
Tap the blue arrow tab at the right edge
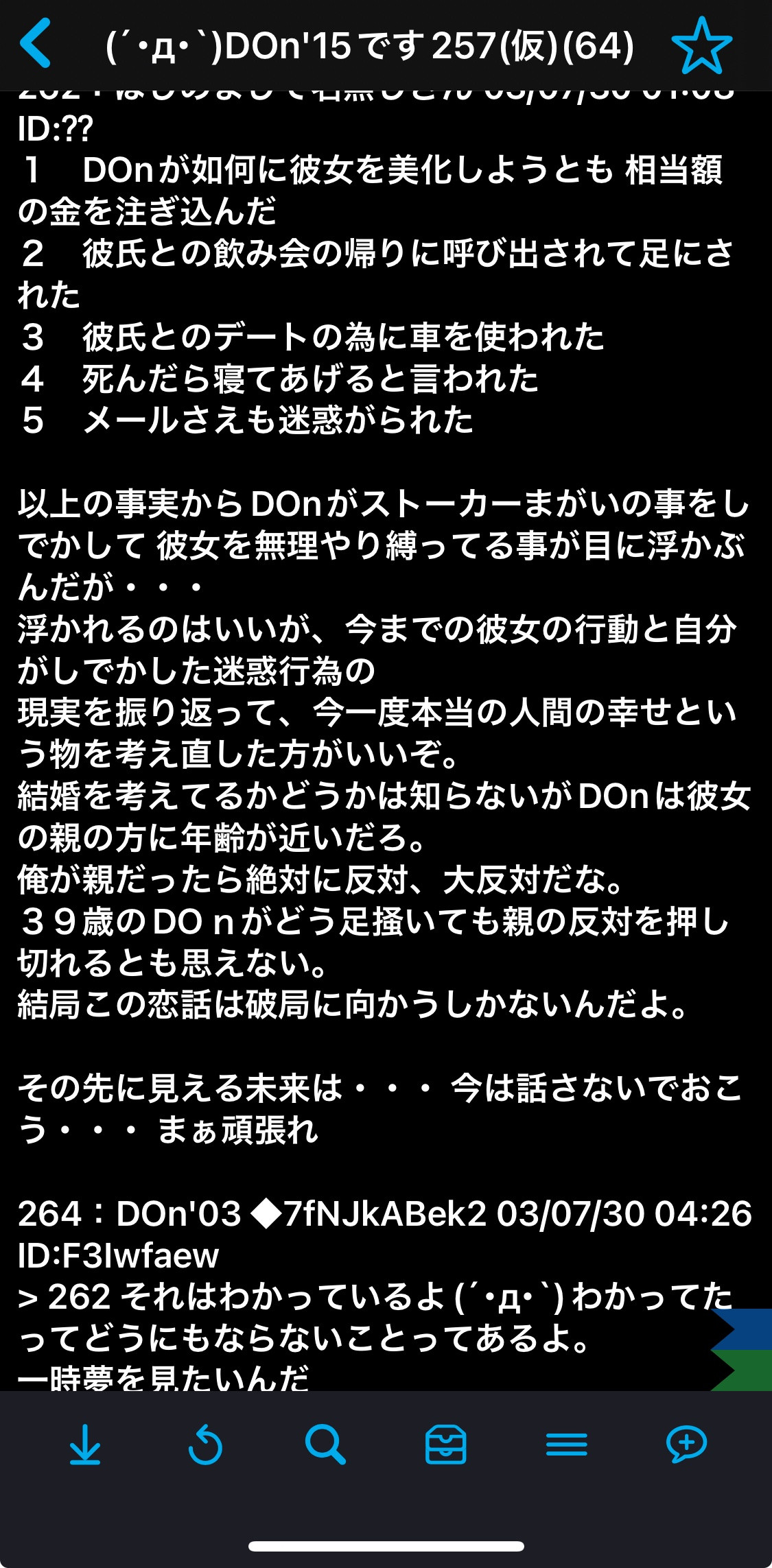(742, 1329)
